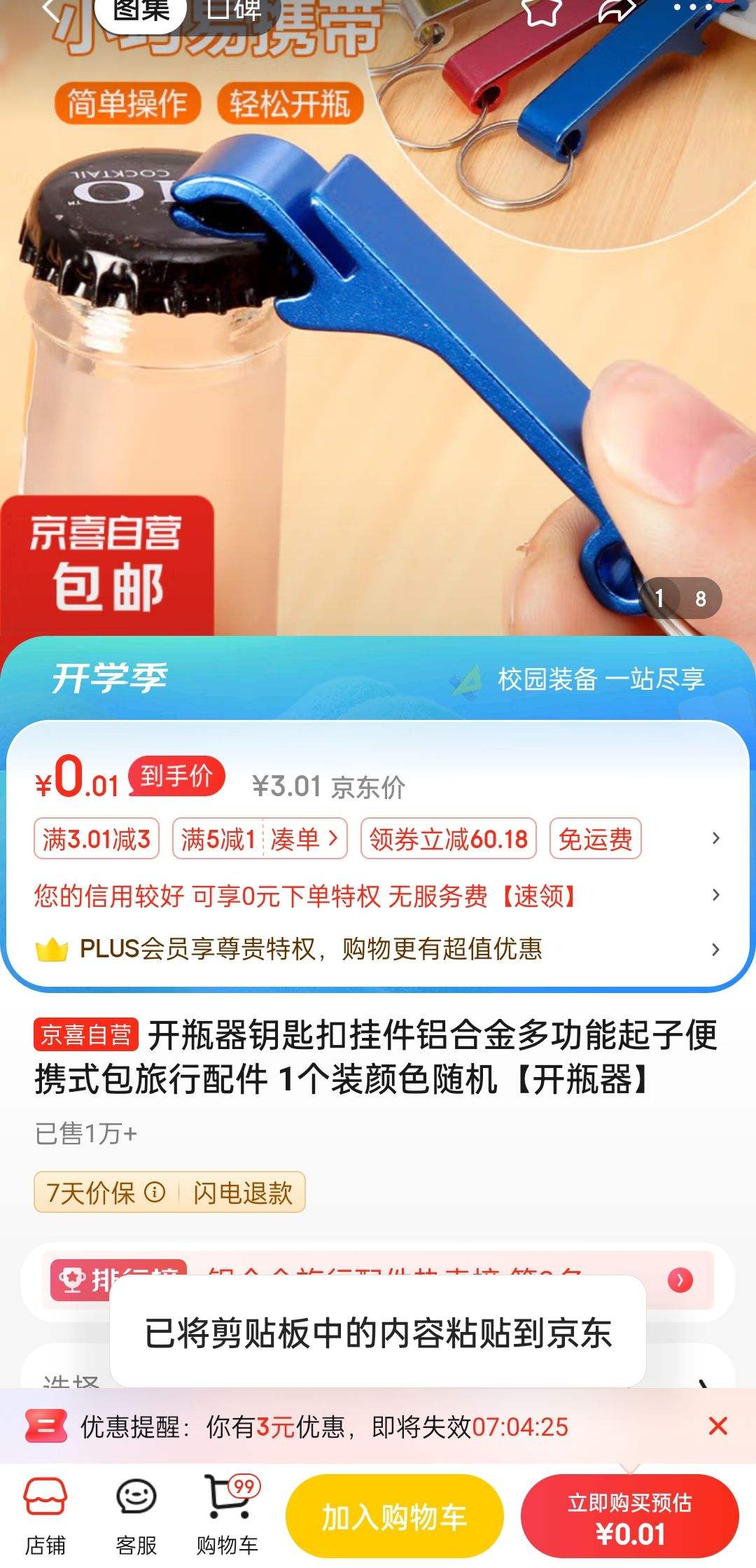The width and height of the screenshot is (756, 1568).
Task: View 7天价保 details
Action: click(105, 1192)
